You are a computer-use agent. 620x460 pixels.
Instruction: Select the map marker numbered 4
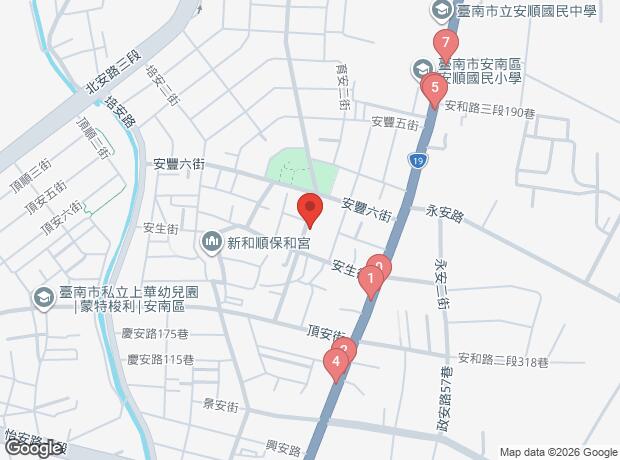point(338,359)
